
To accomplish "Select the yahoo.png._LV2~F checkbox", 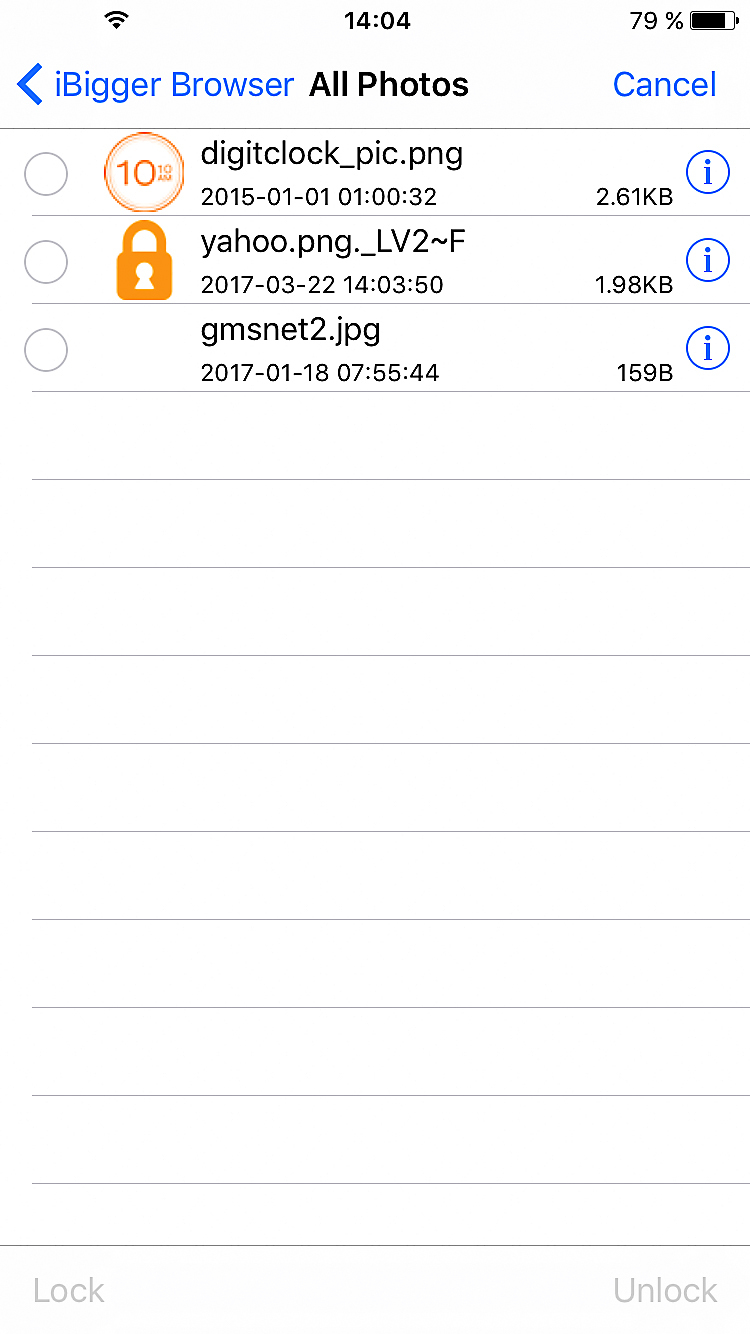I will 46,262.
